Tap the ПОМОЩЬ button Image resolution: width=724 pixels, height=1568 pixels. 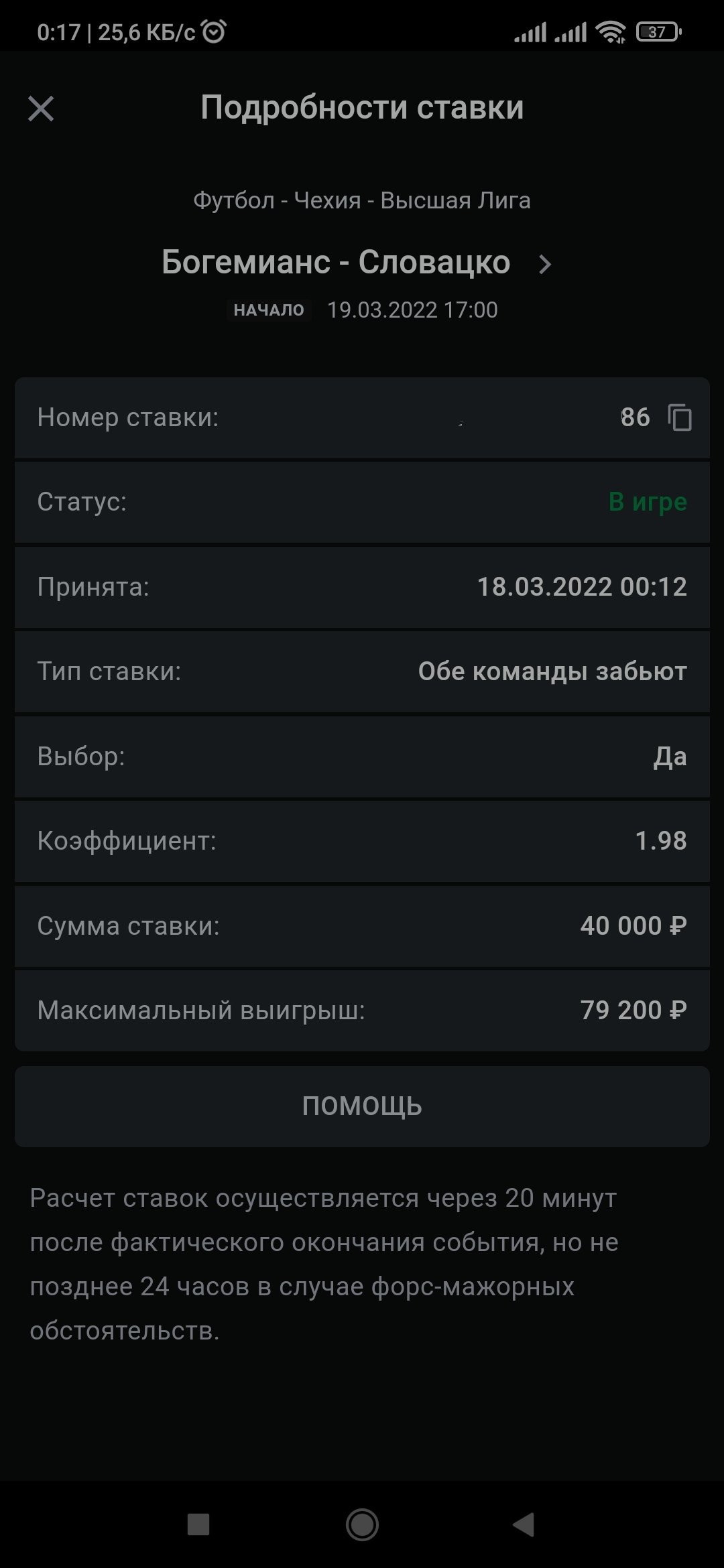[362, 1106]
